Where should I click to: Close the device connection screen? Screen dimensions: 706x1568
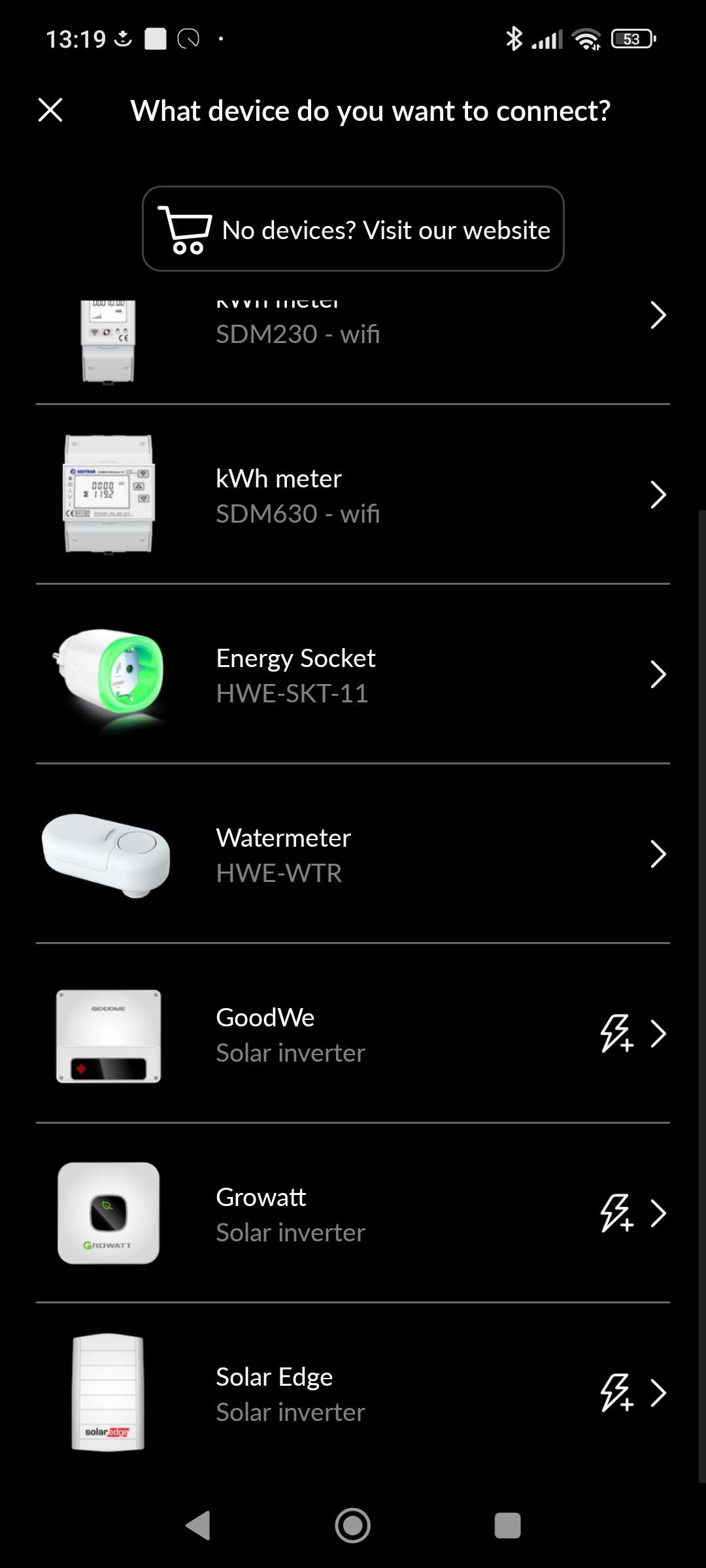tap(50, 110)
